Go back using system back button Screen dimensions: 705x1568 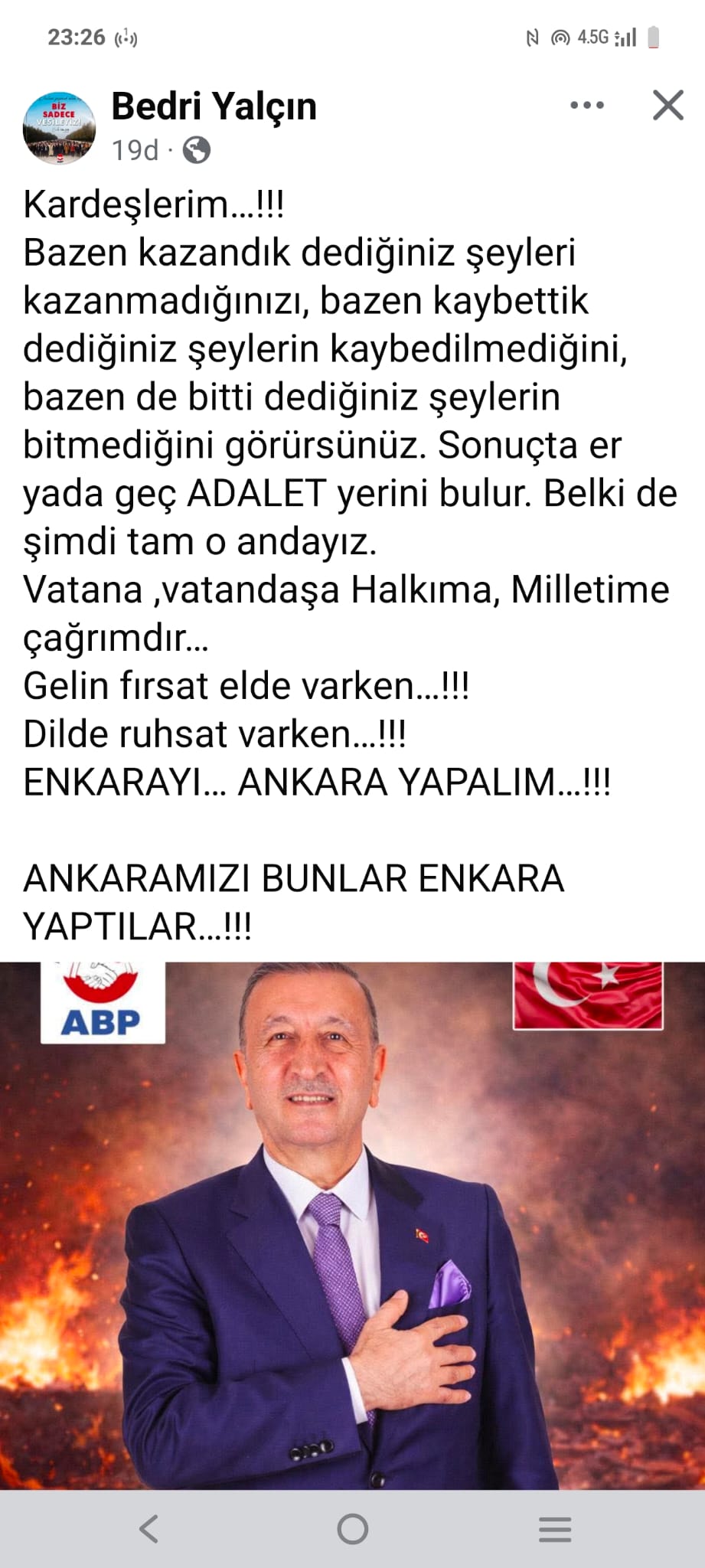coord(149,1530)
